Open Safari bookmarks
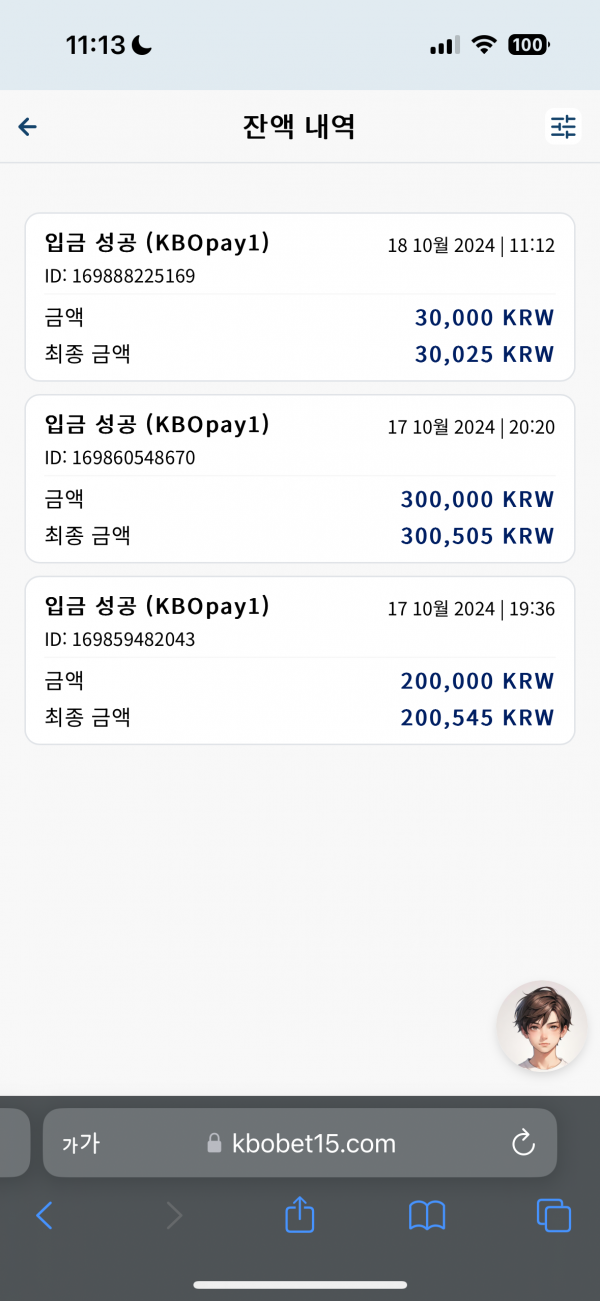 [427, 1216]
